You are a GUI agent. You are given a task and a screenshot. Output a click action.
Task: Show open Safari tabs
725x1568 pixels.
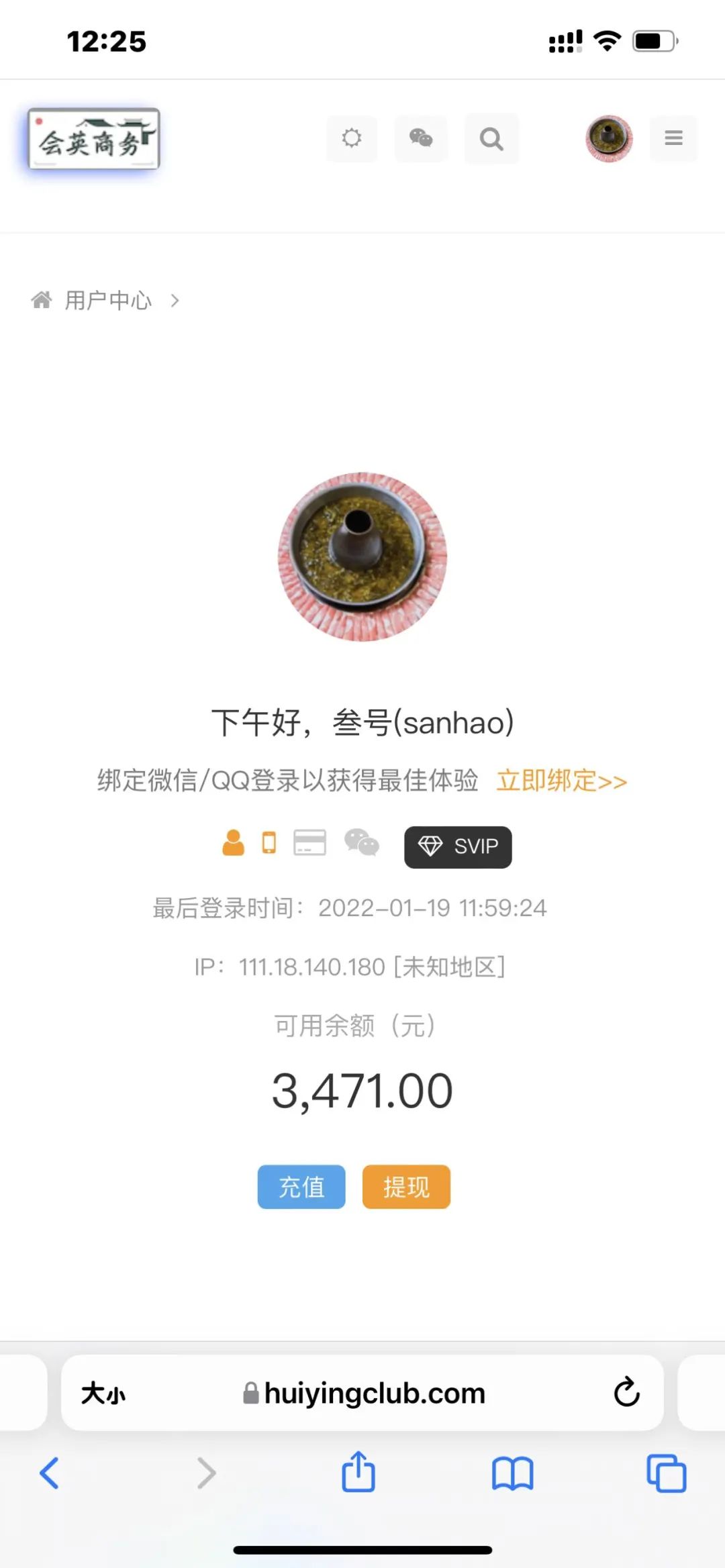click(666, 1473)
